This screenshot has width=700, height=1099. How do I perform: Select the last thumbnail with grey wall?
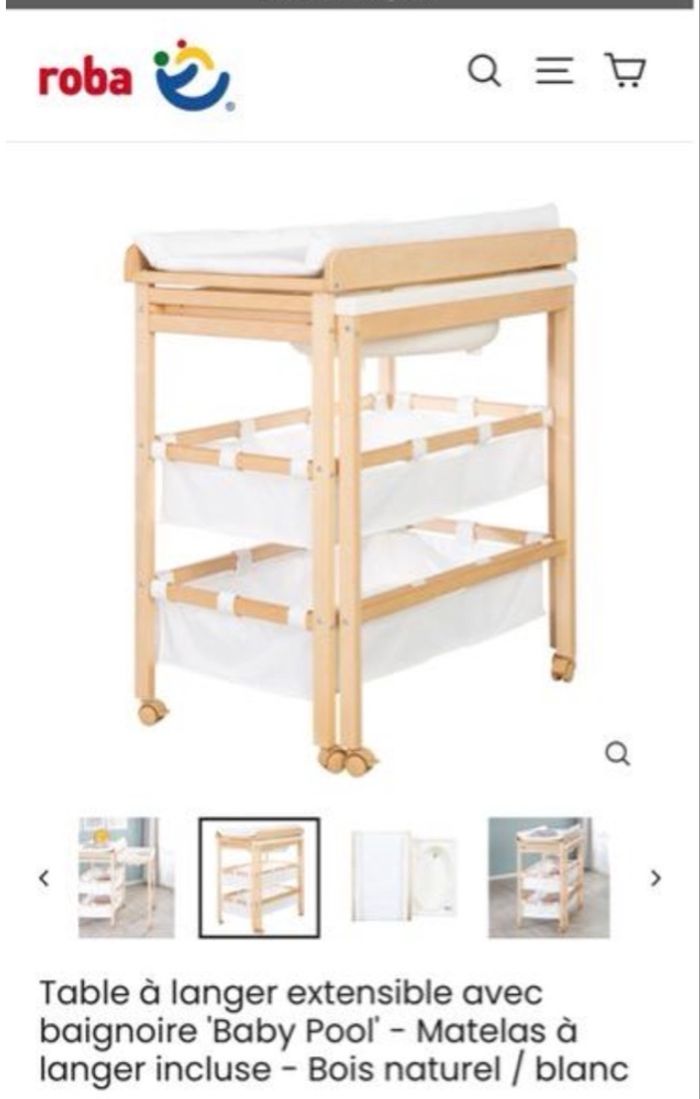coord(548,878)
